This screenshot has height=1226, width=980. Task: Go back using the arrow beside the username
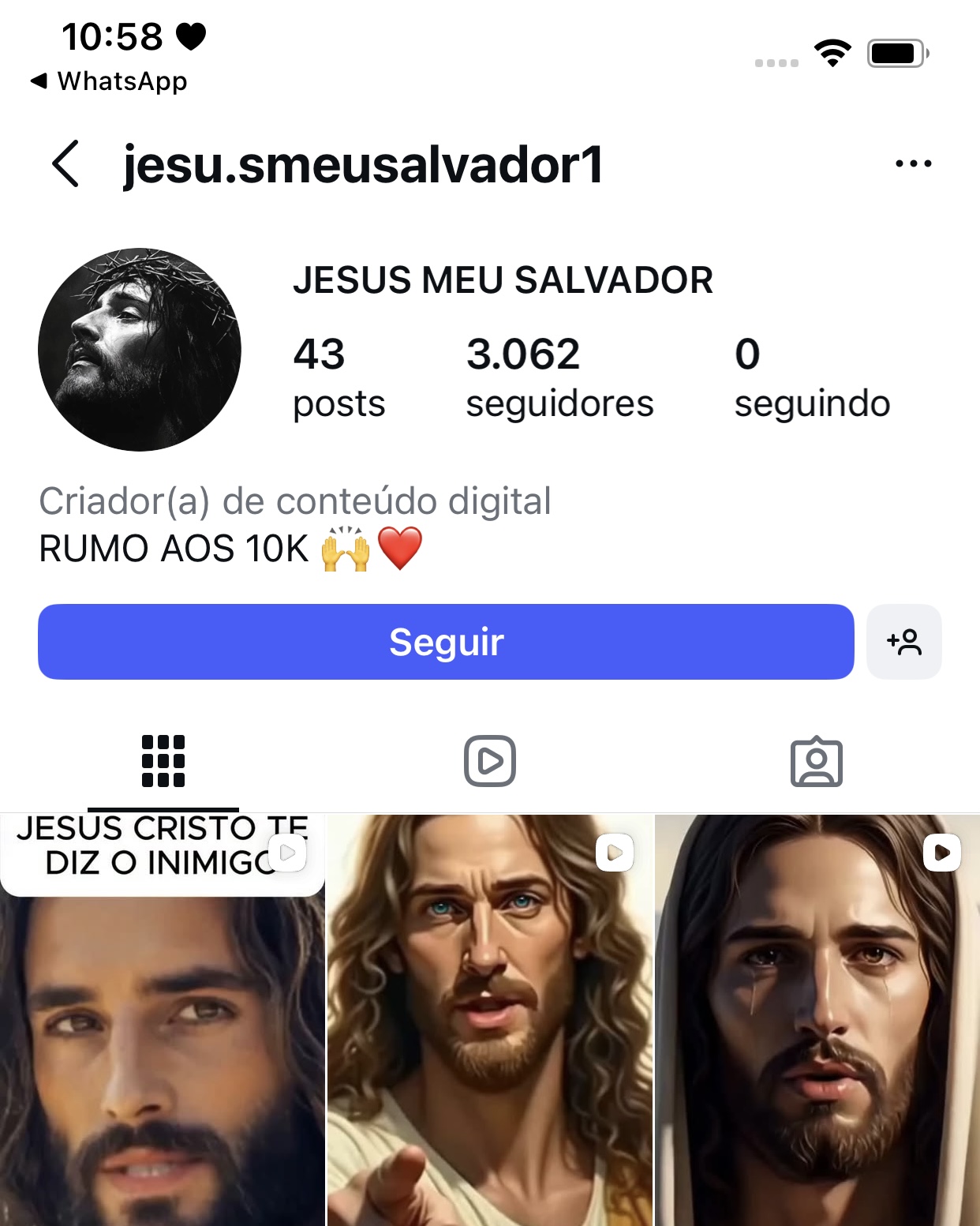click(x=65, y=164)
